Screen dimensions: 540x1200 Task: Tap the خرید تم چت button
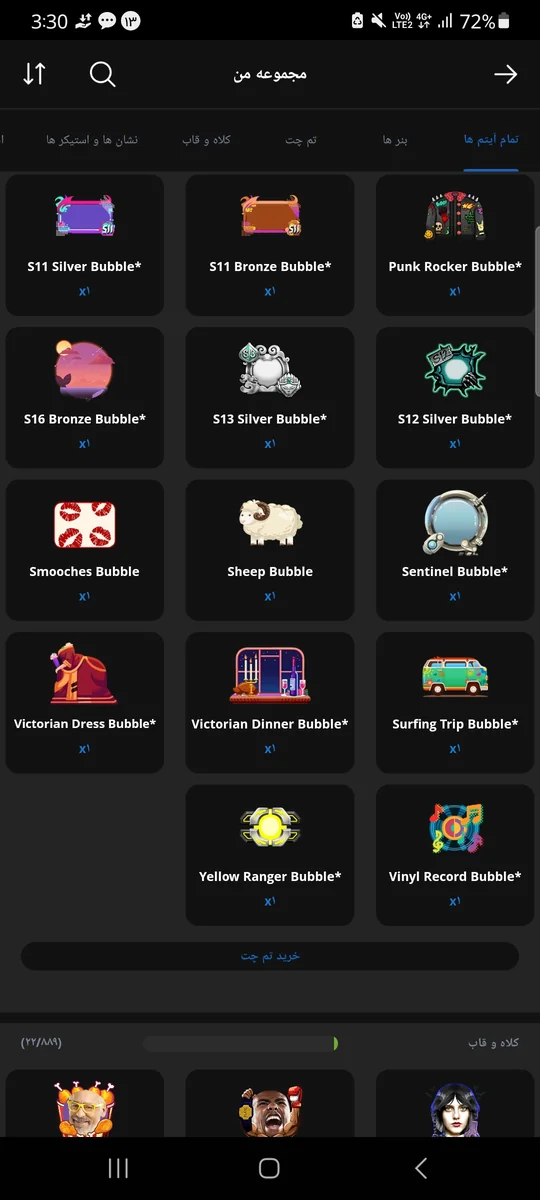point(270,956)
